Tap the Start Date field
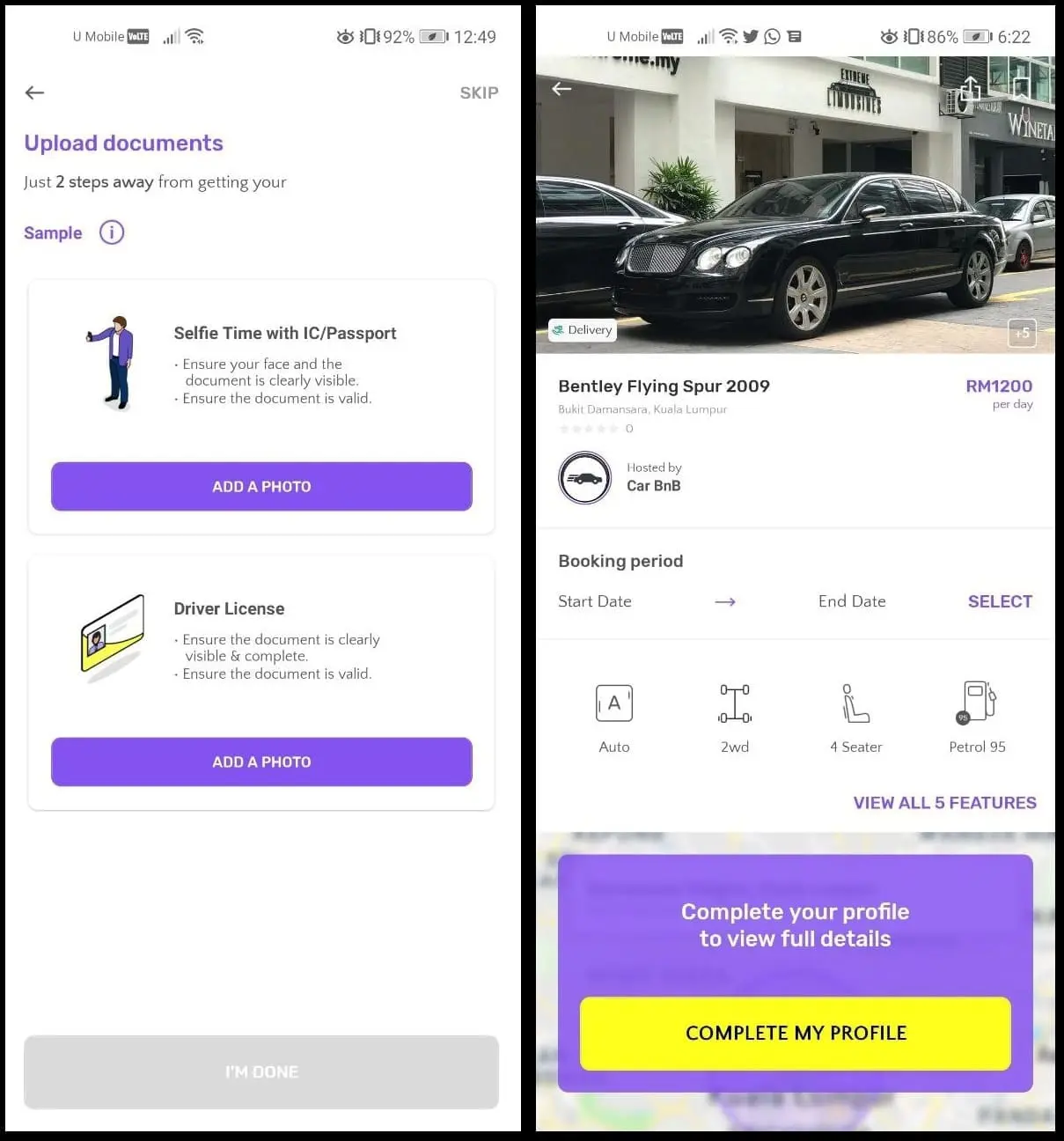Image resolution: width=1064 pixels, height=1141 pixels. [594, 601]
